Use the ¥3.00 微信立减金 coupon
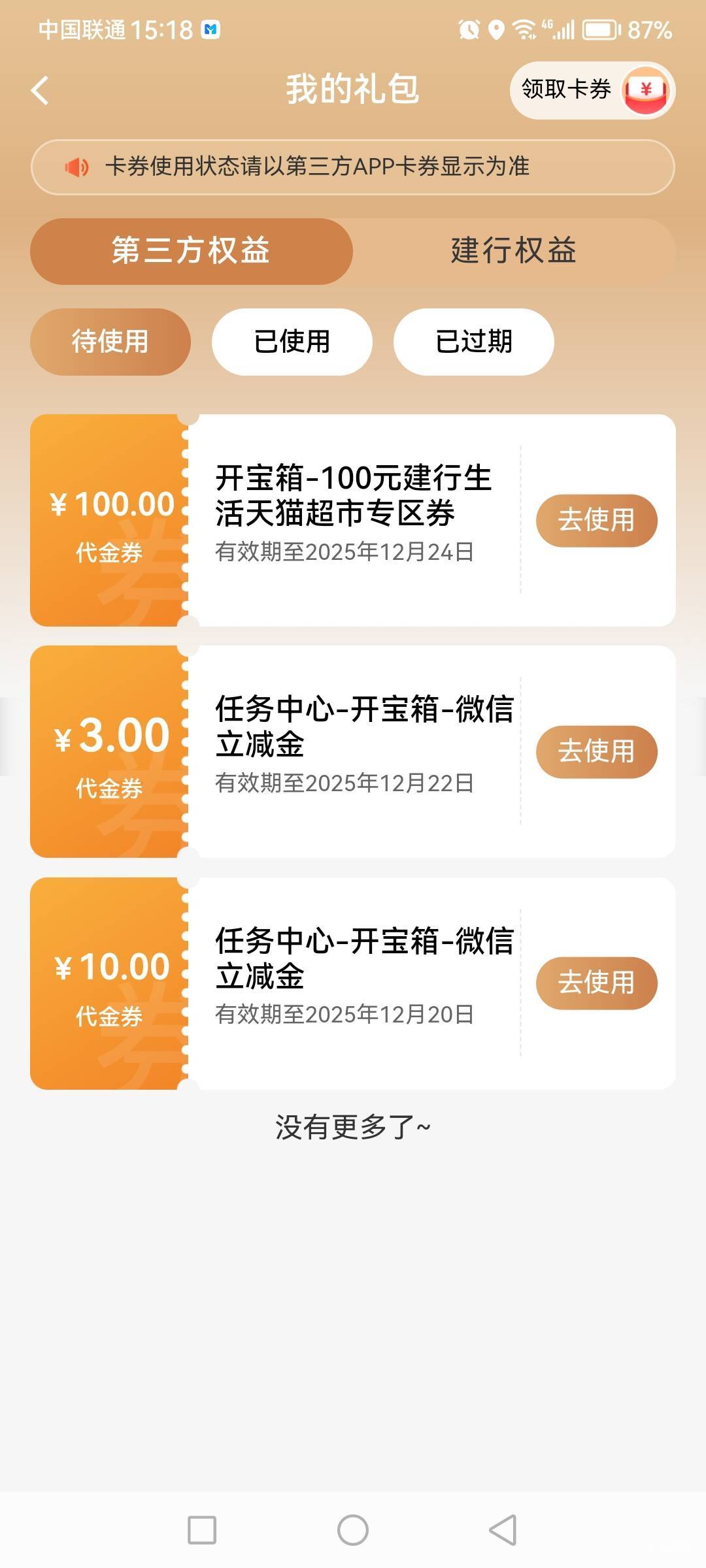The height and width of the screenshot is (1568, 706). click(596, 752)
